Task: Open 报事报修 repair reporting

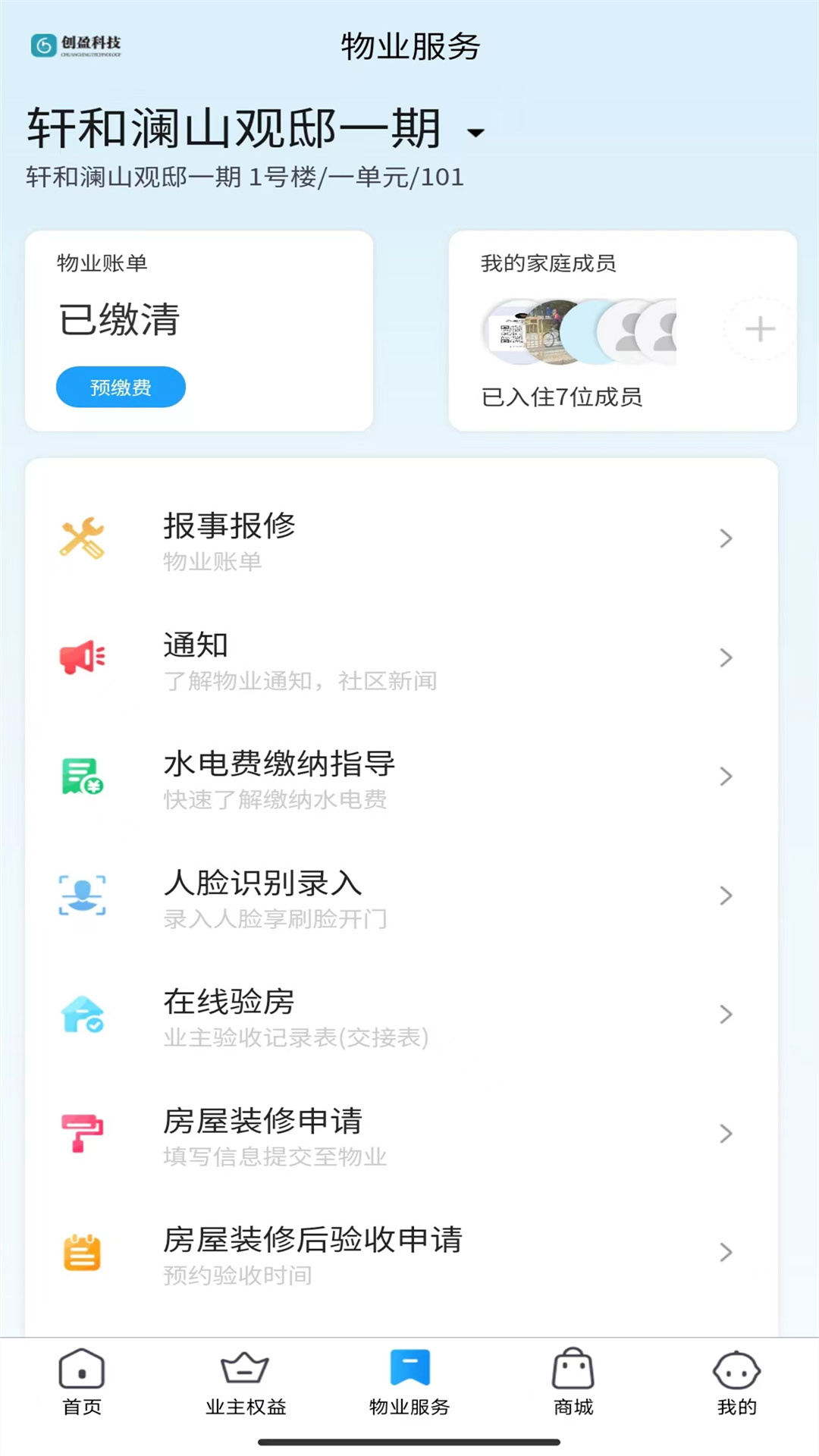Action: [402, 539]
